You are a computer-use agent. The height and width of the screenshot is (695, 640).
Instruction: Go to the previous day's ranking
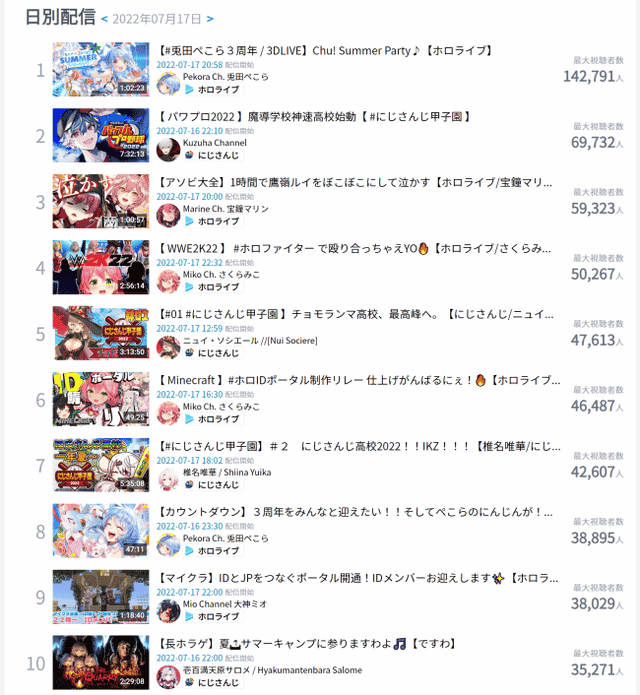coord(104,19)
